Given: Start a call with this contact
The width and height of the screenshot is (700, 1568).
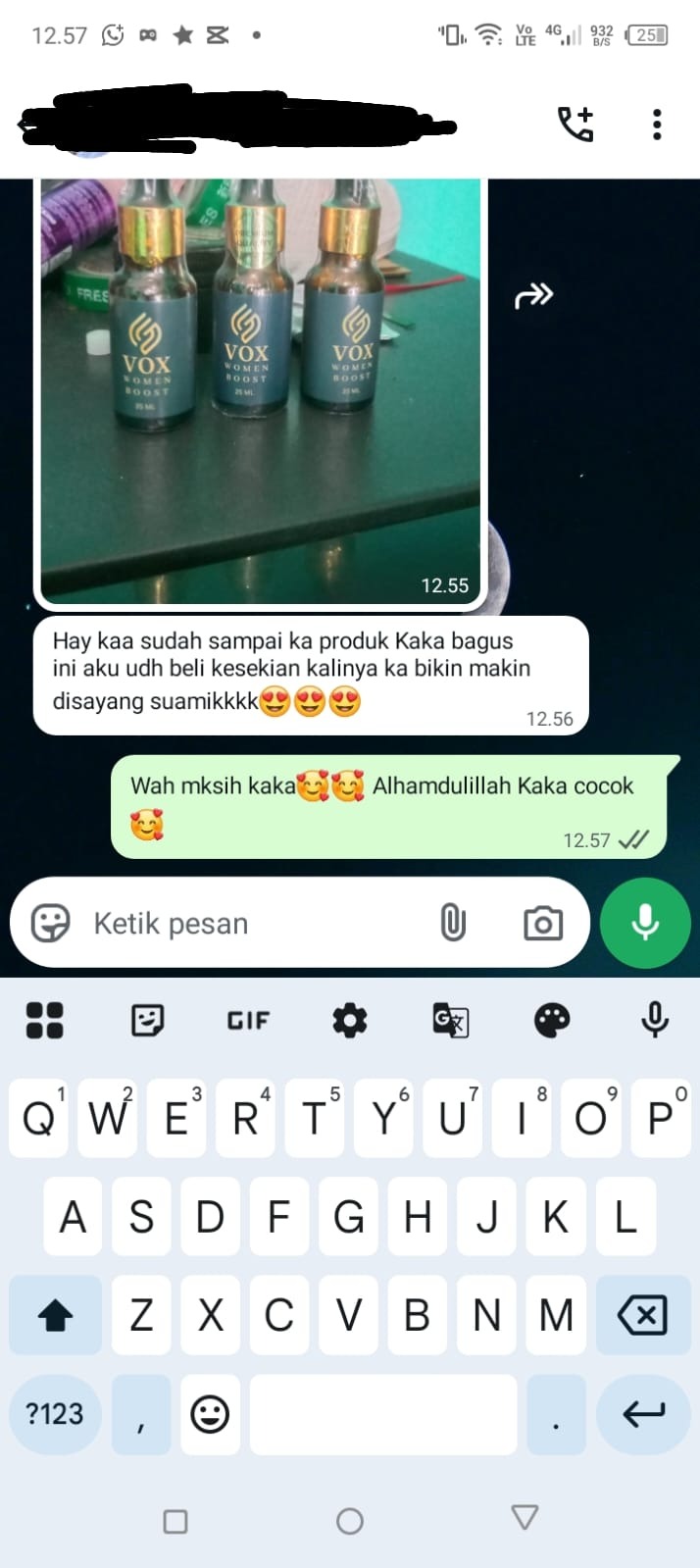Looking at the screenshot, I should point(575,124).
